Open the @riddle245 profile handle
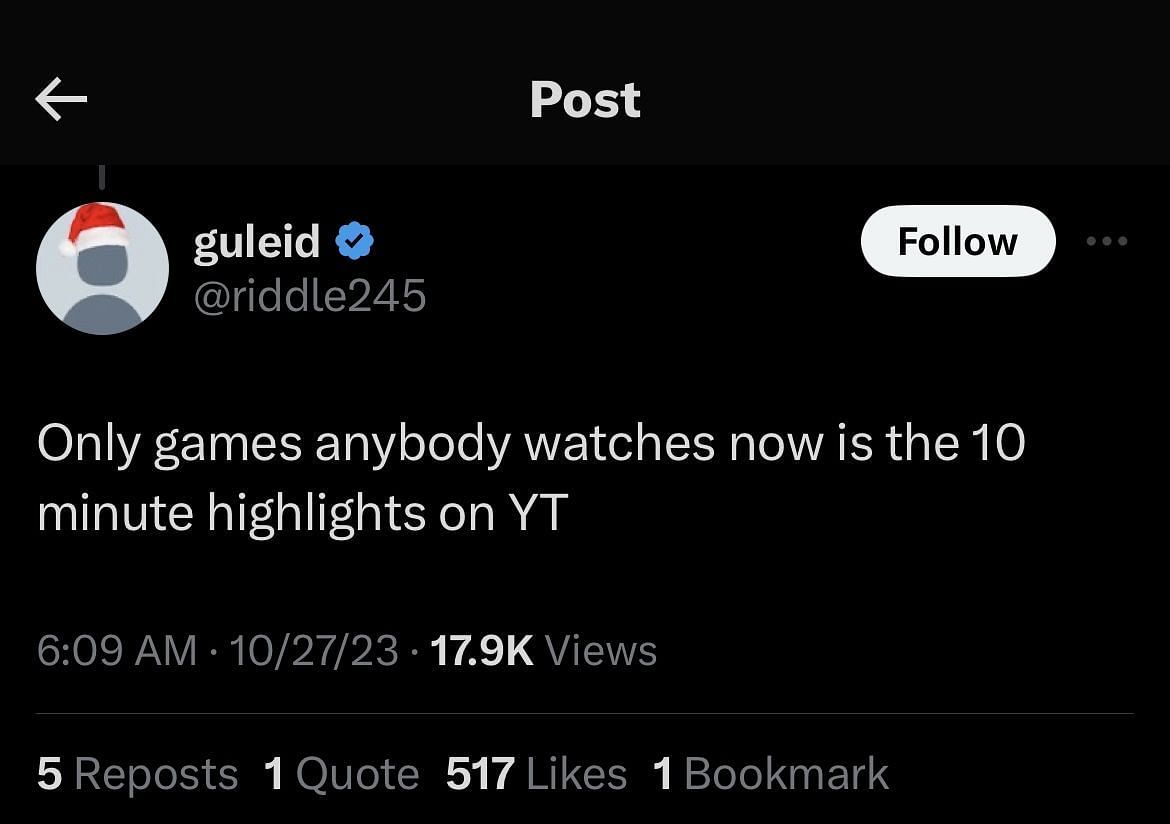Screen dimensions: 1170x824 [x=309, y=295]
